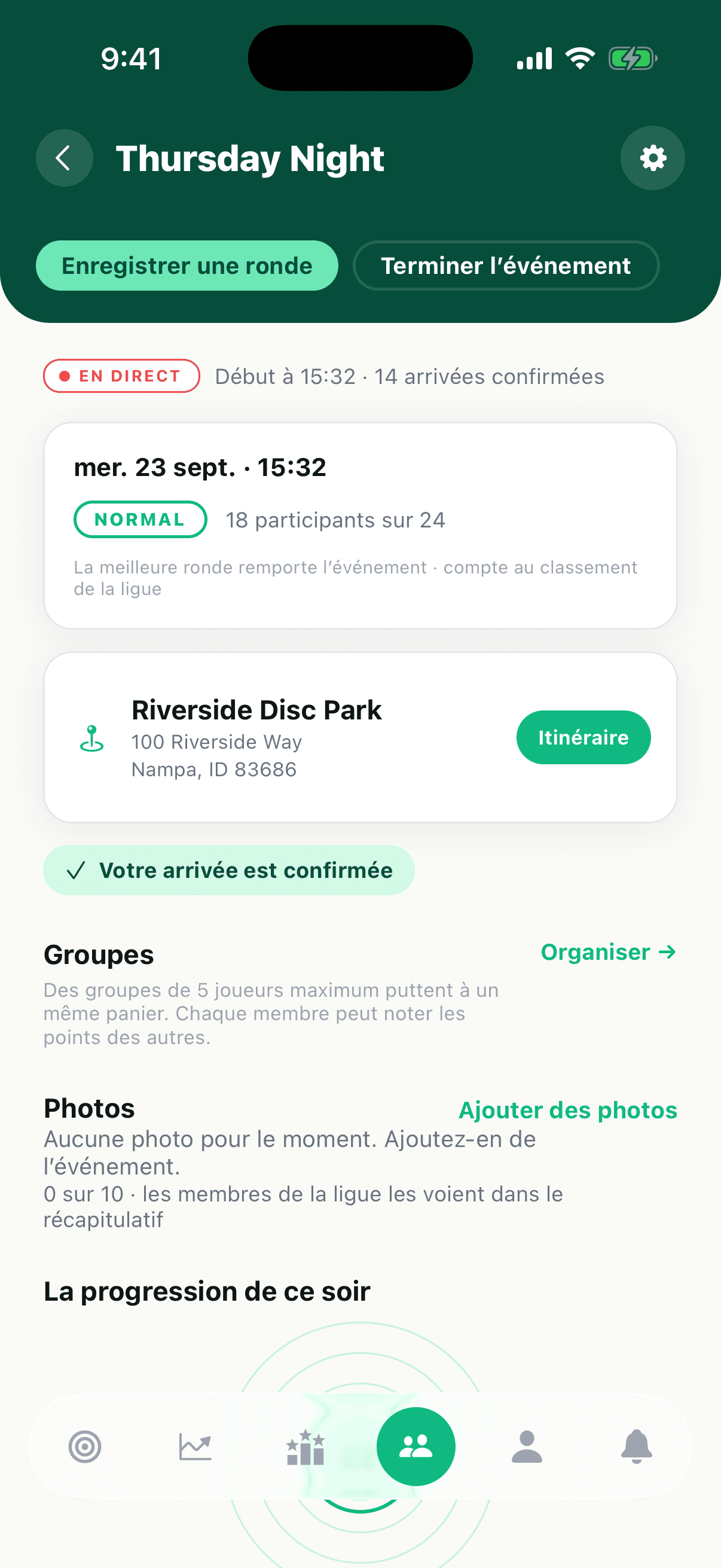Open Organiser link for groups
721x1568 pixels.
(609, 952)
